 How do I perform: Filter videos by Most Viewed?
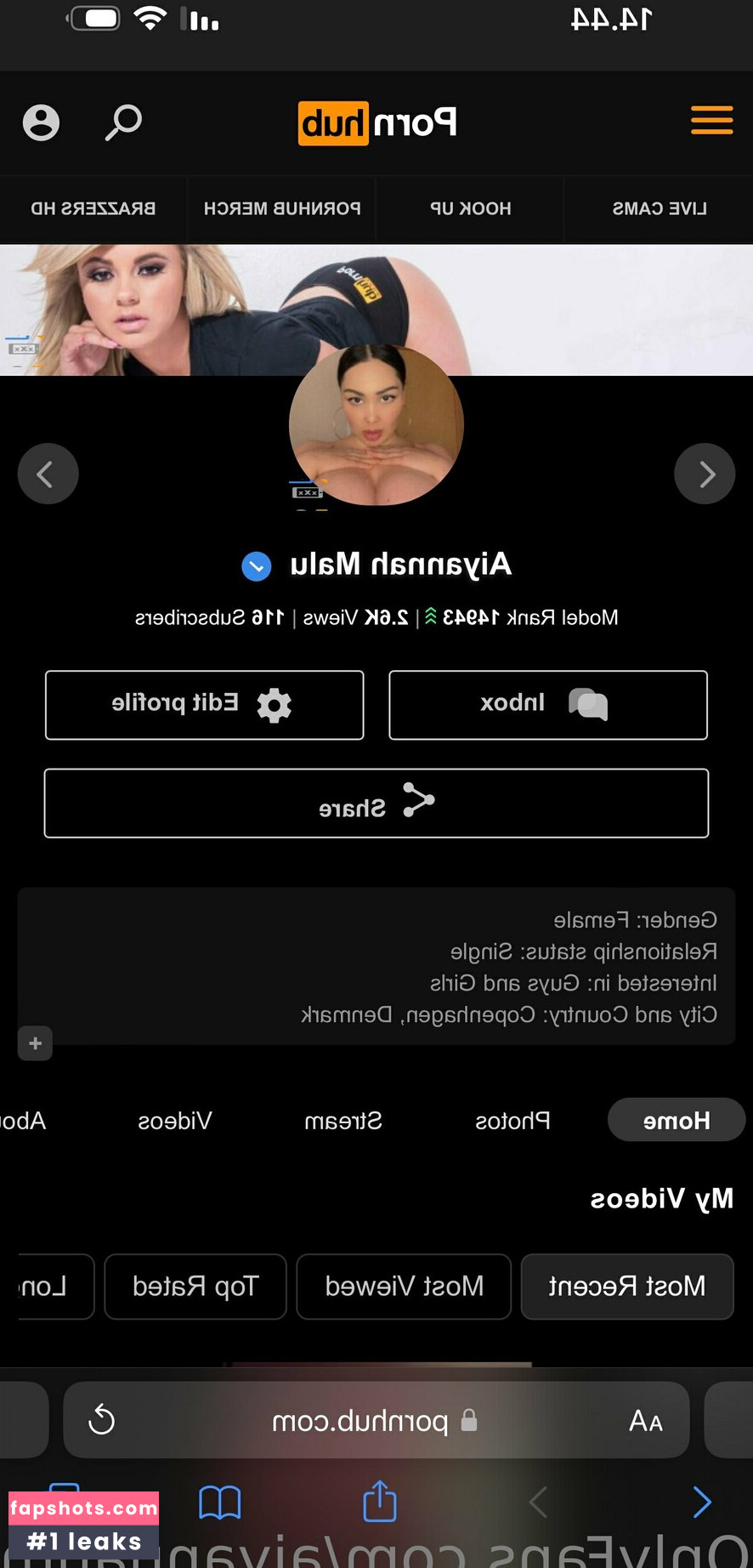(x=404, y=1286)
